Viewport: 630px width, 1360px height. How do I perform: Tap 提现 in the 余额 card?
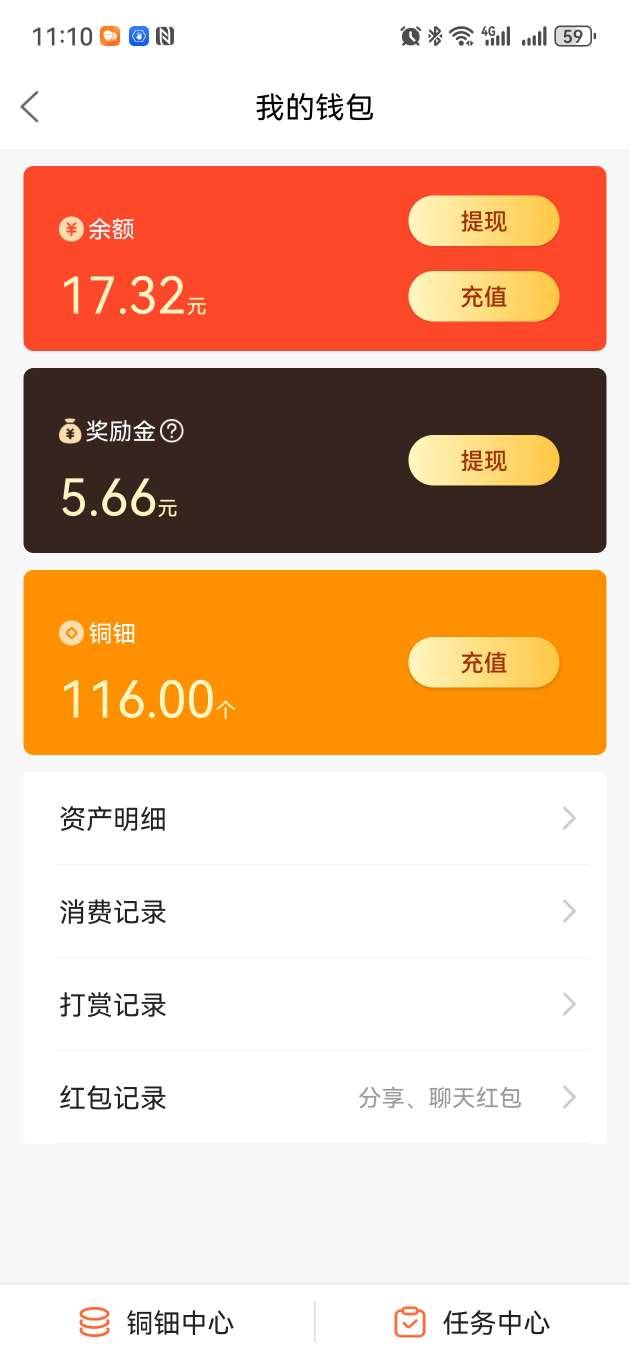pos(483,221)
